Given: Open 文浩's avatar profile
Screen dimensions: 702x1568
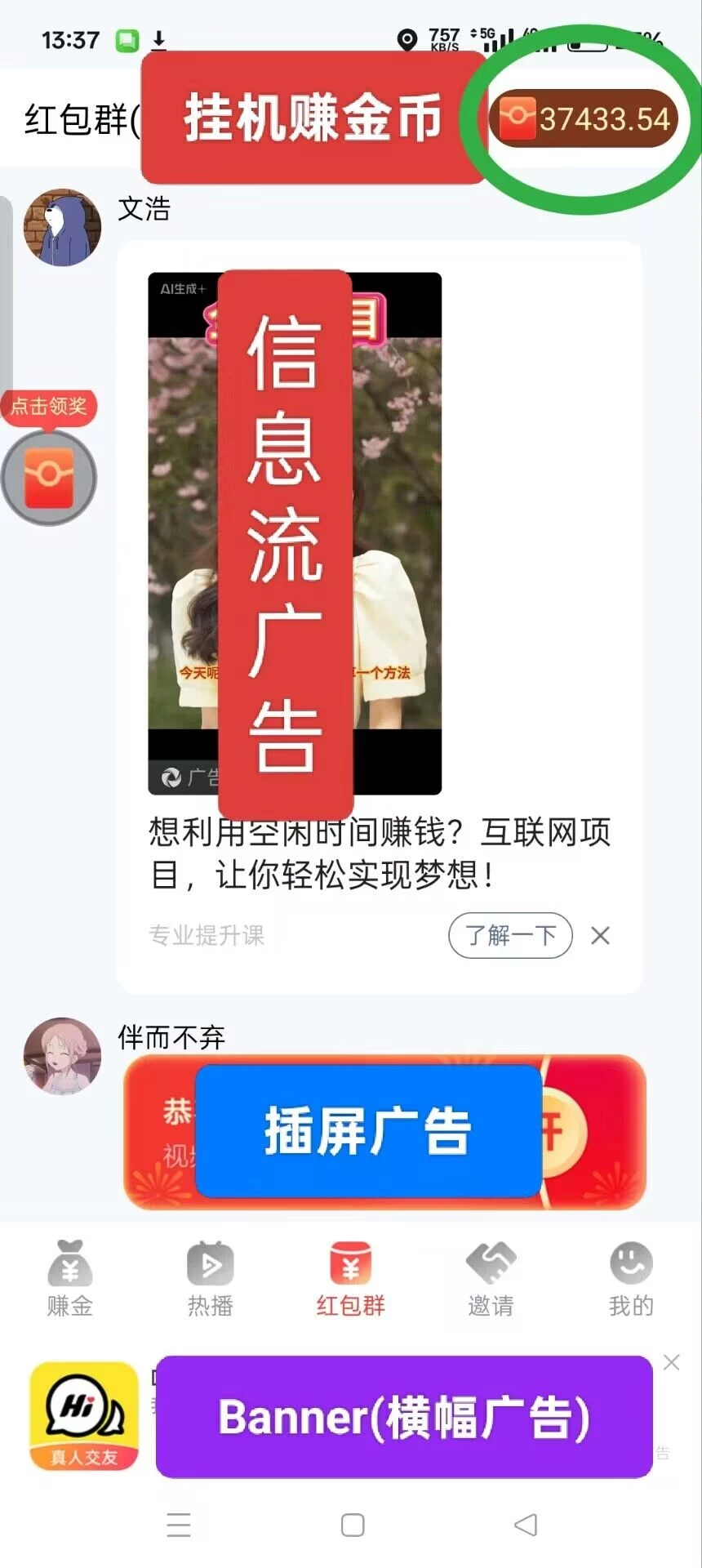Looking at the screenshot, I should [62, 228].
